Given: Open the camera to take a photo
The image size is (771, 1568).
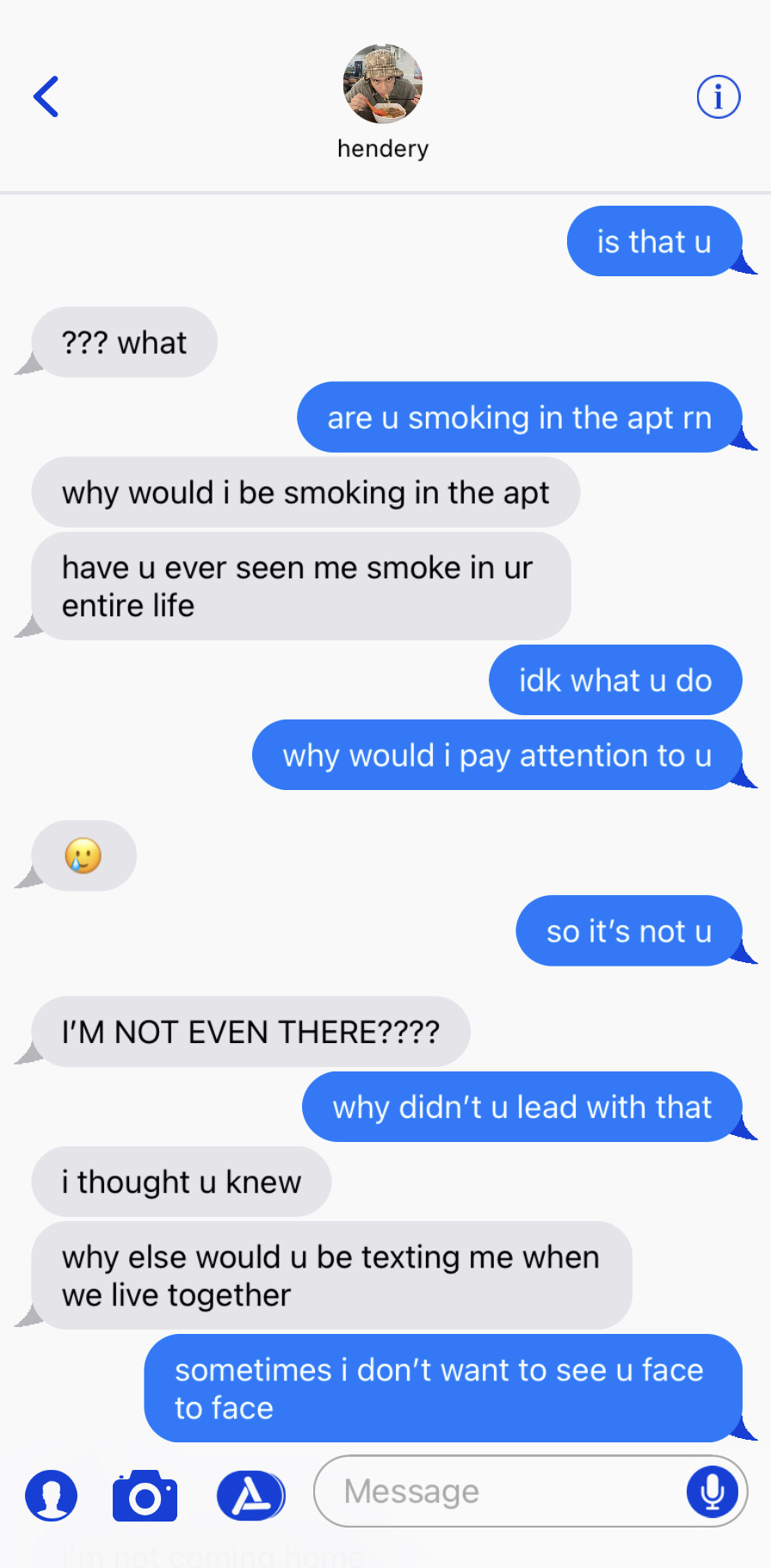Looking at the screenshot, I should coord(145,1496).
